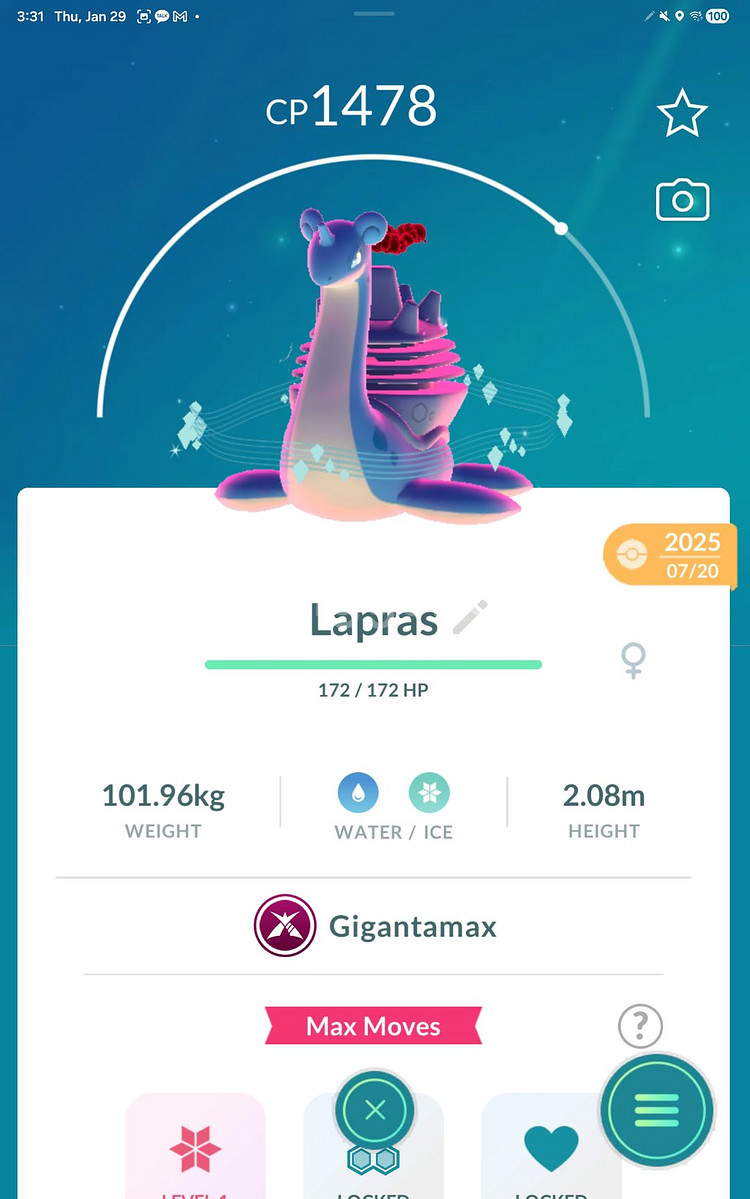Screen dimensions: 750x1199
Task: Tap the locked Max Guard shield move
Action: pyautogui.click(x=374, y=1158)
